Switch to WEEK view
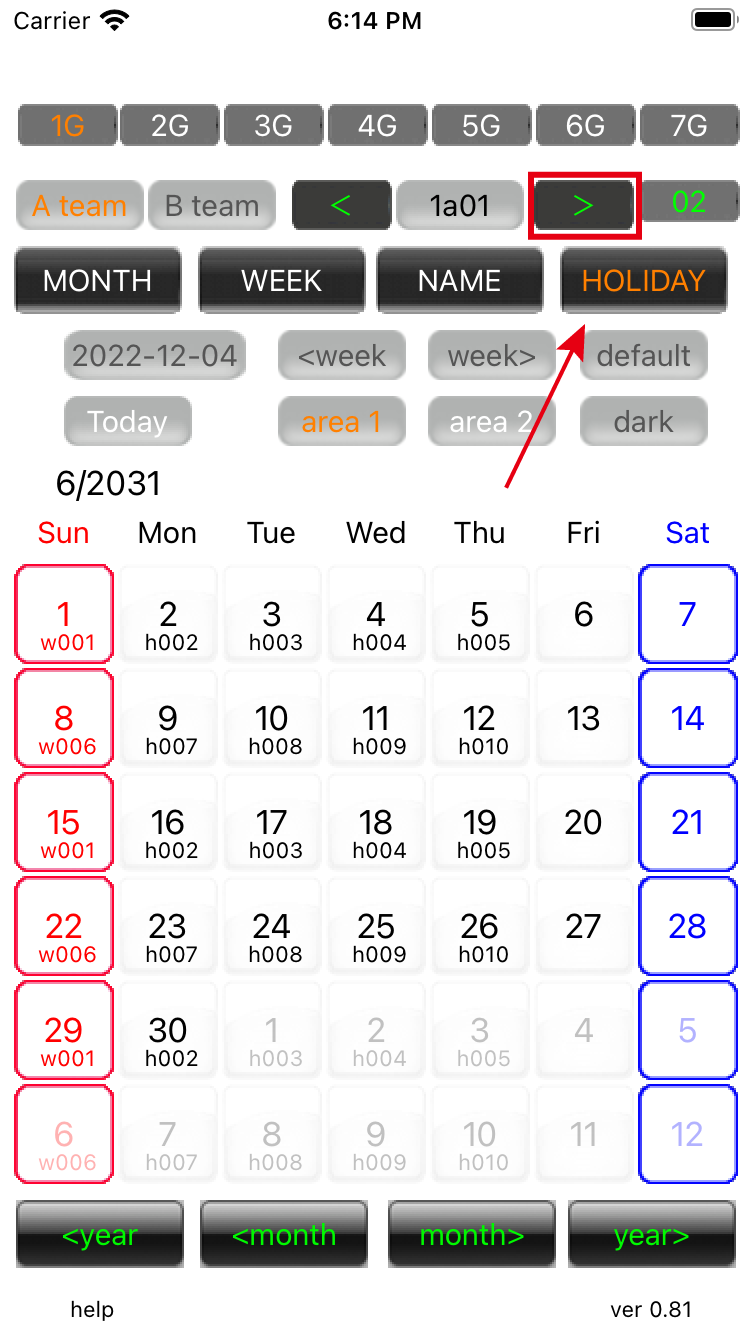This screenshot has height=1334, width=750. coord(282,281)
